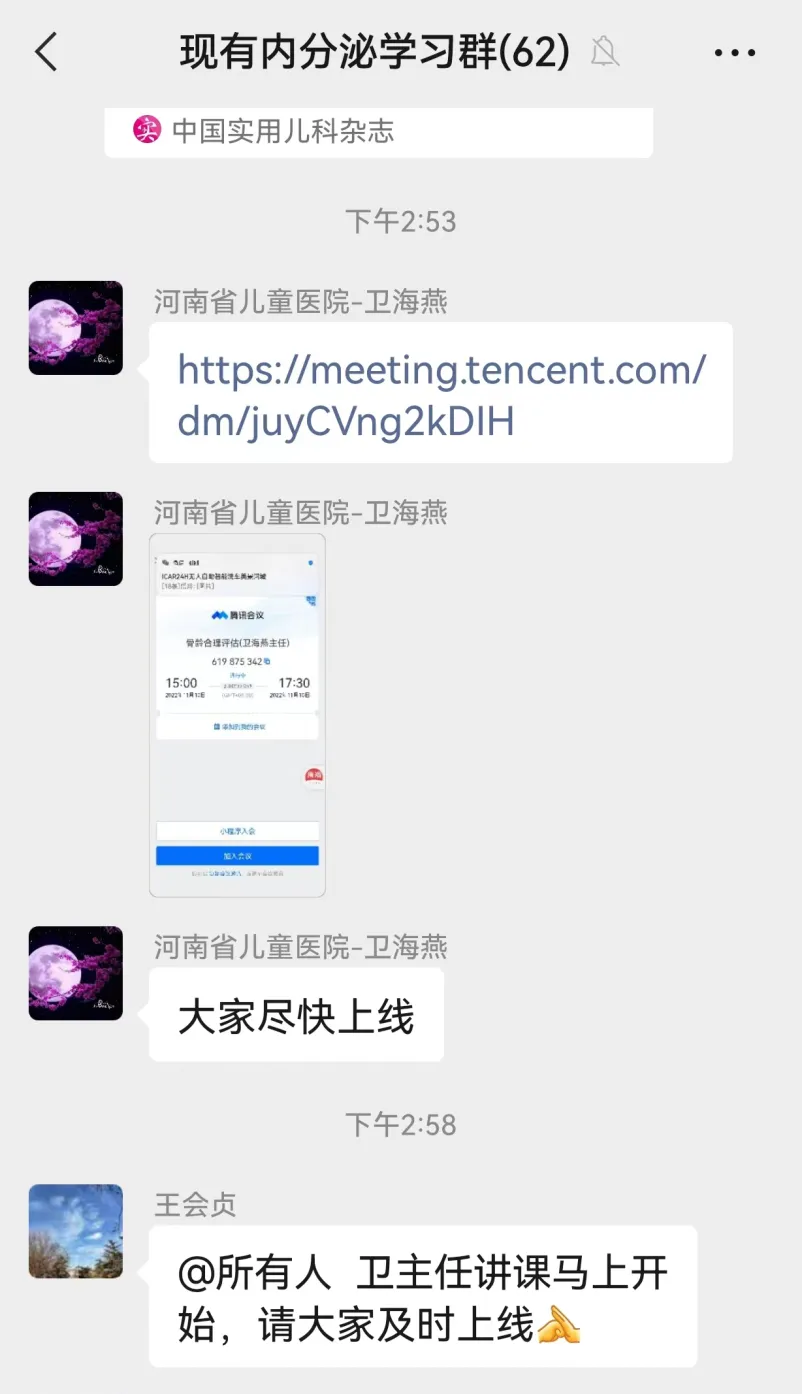Go back from the group chat
Image resolution: width=802 pixels, height=1394 pixels.
(x=46, y=52)
